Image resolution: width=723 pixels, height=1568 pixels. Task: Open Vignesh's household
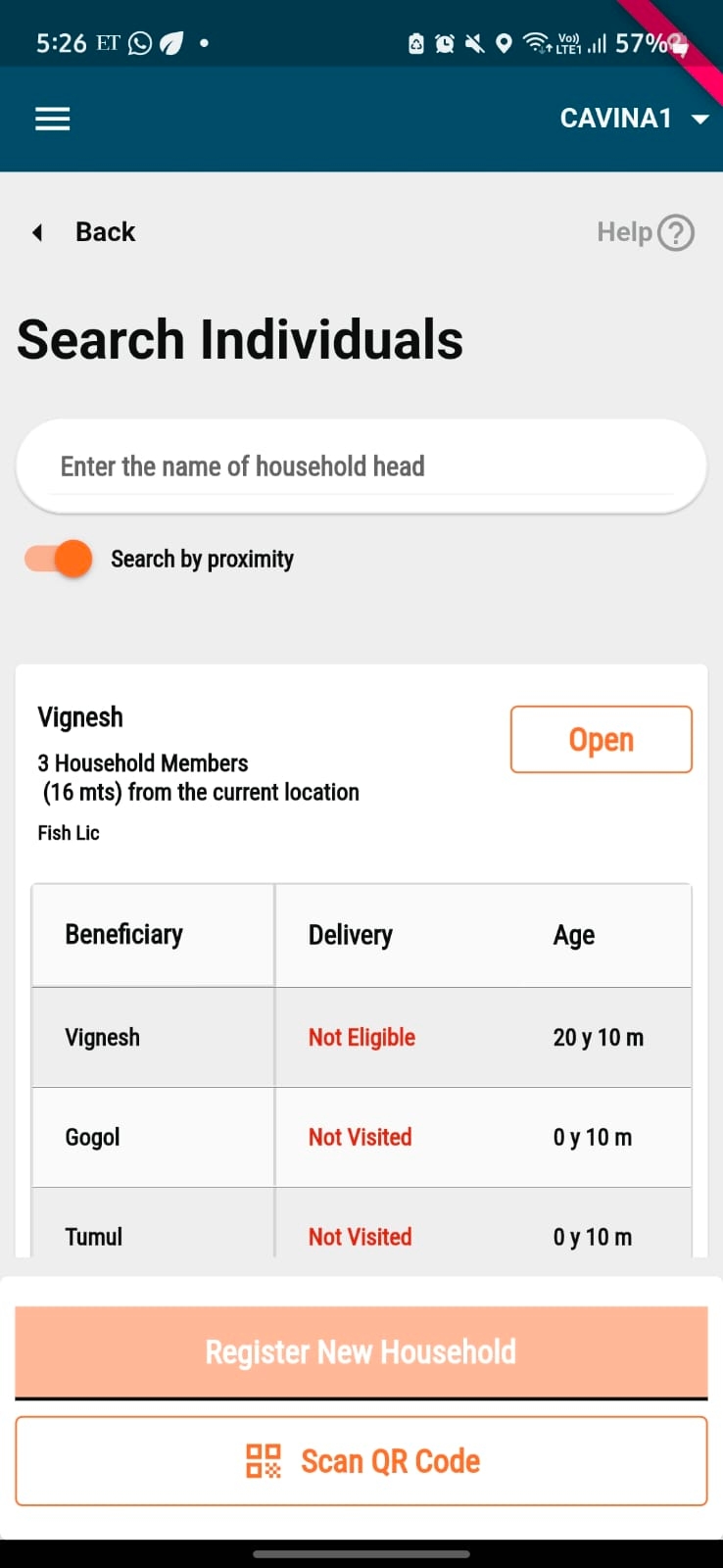click(601, 740)
